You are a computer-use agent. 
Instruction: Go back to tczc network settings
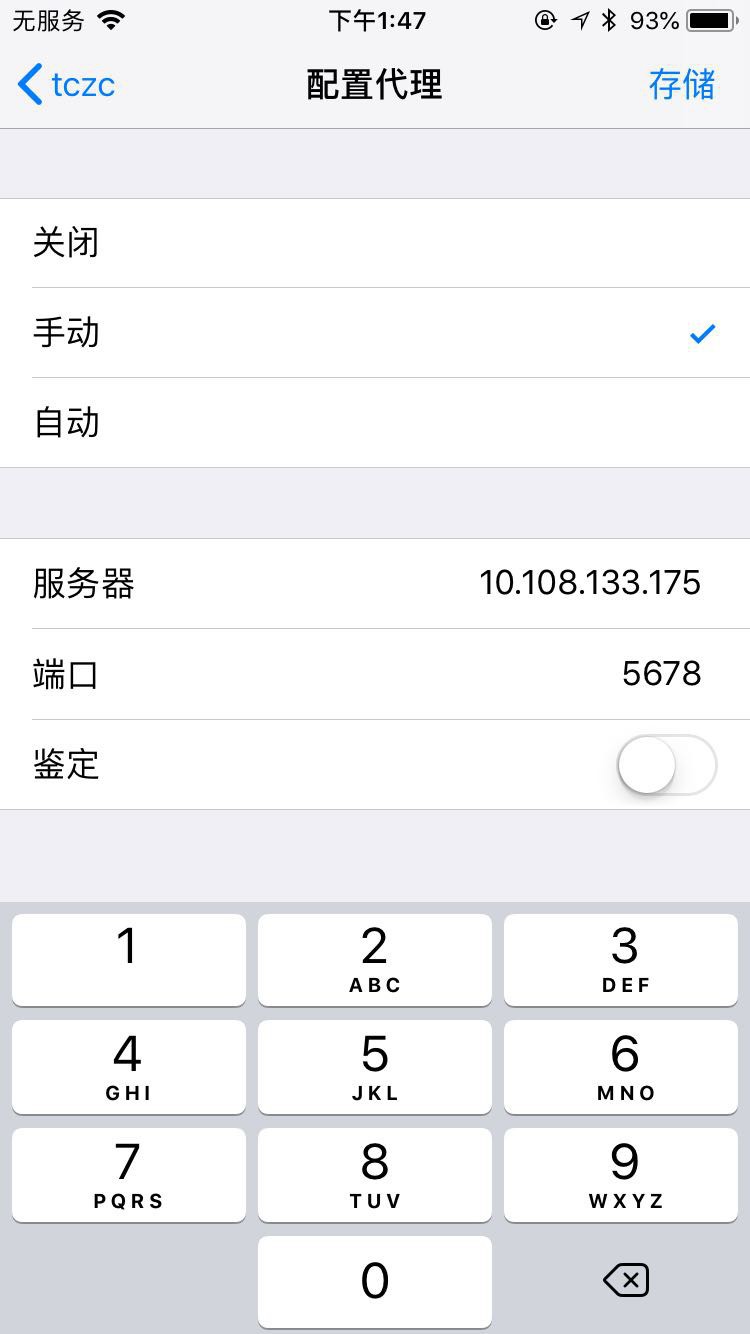[x=66, y=85]
